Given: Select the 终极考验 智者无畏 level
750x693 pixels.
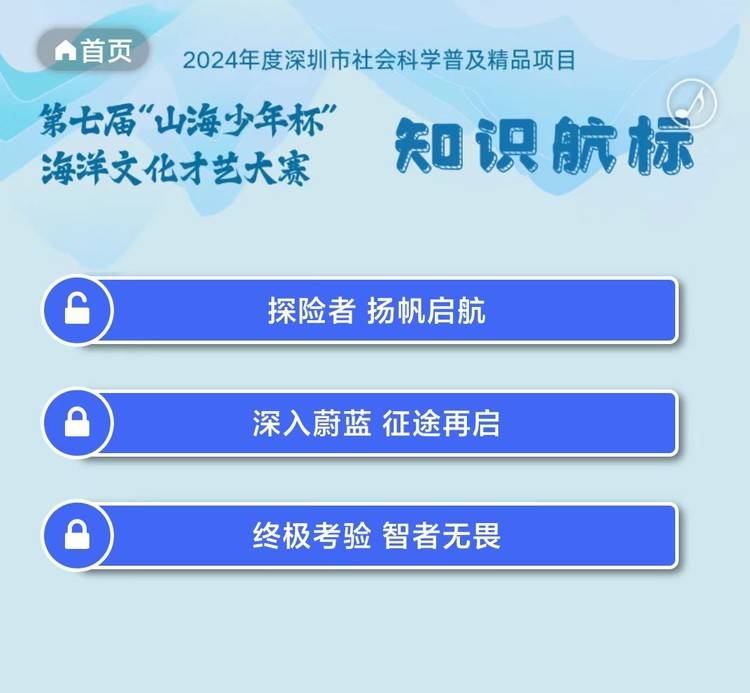Looking at the screenshot, I should pyautogui.click(x=376, y=537).
